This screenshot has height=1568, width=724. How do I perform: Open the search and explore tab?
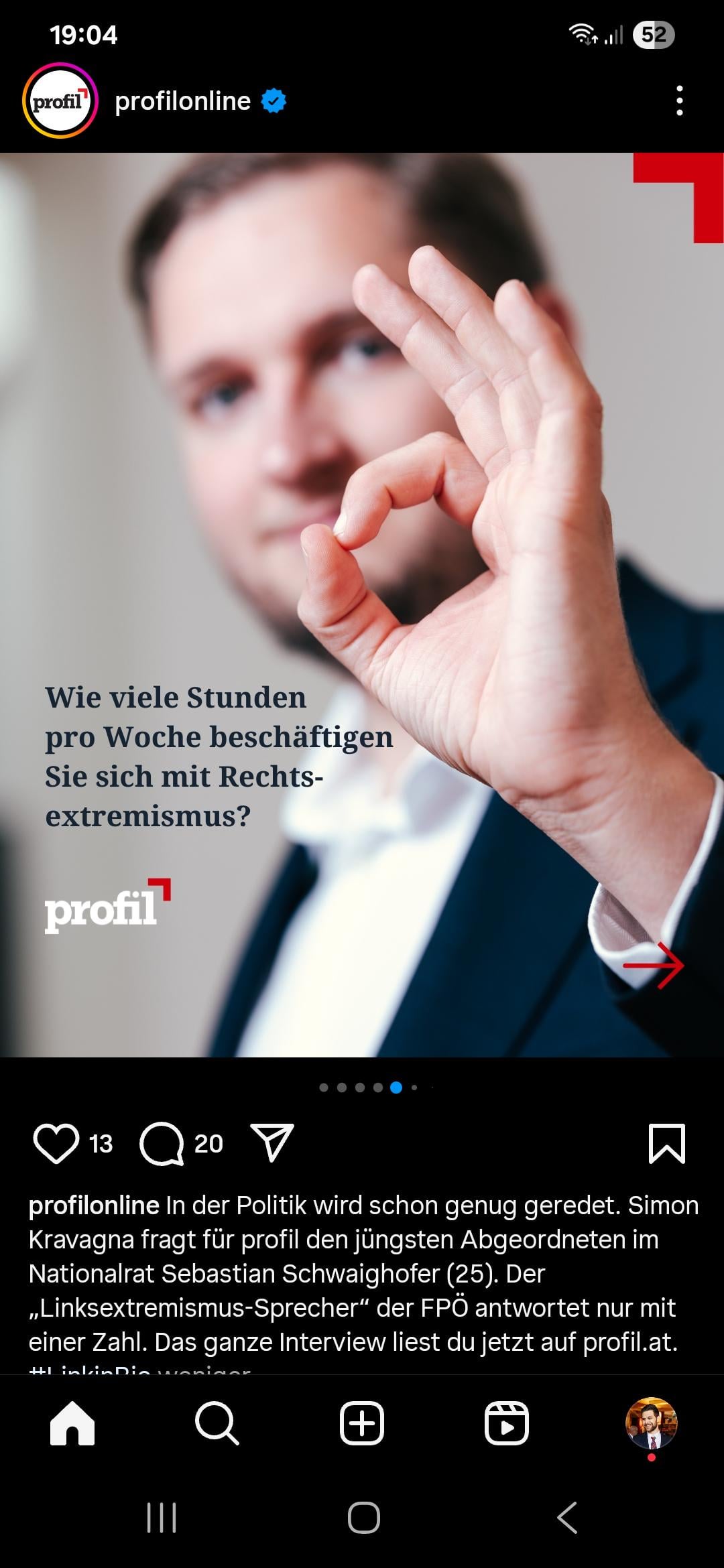(217, 1423)
